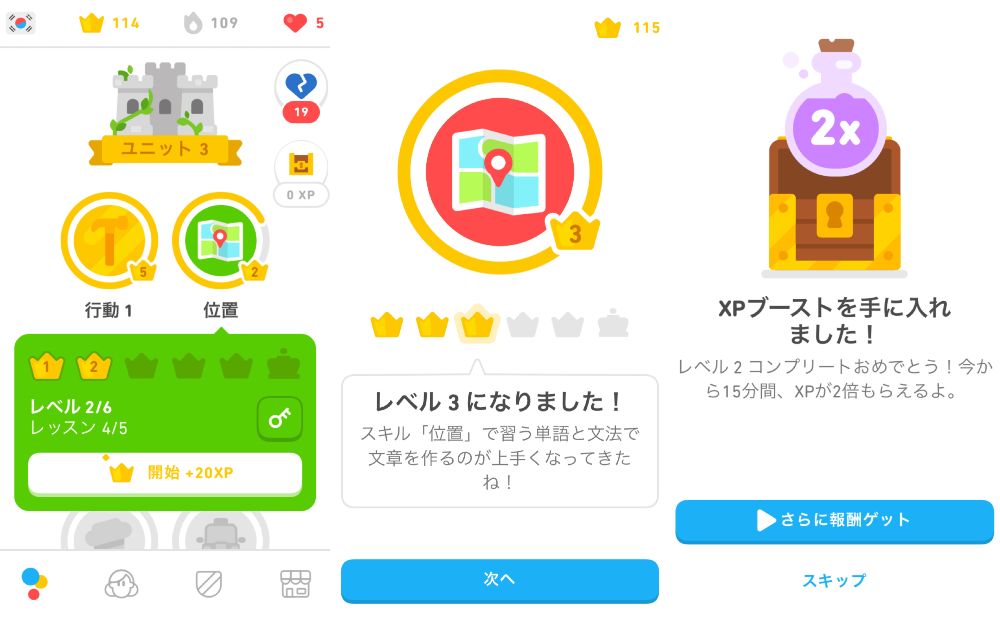Viewport: 1000px width, 618px height.
Task: Open the shield leagues tab
Action: (x=208, y=583)
